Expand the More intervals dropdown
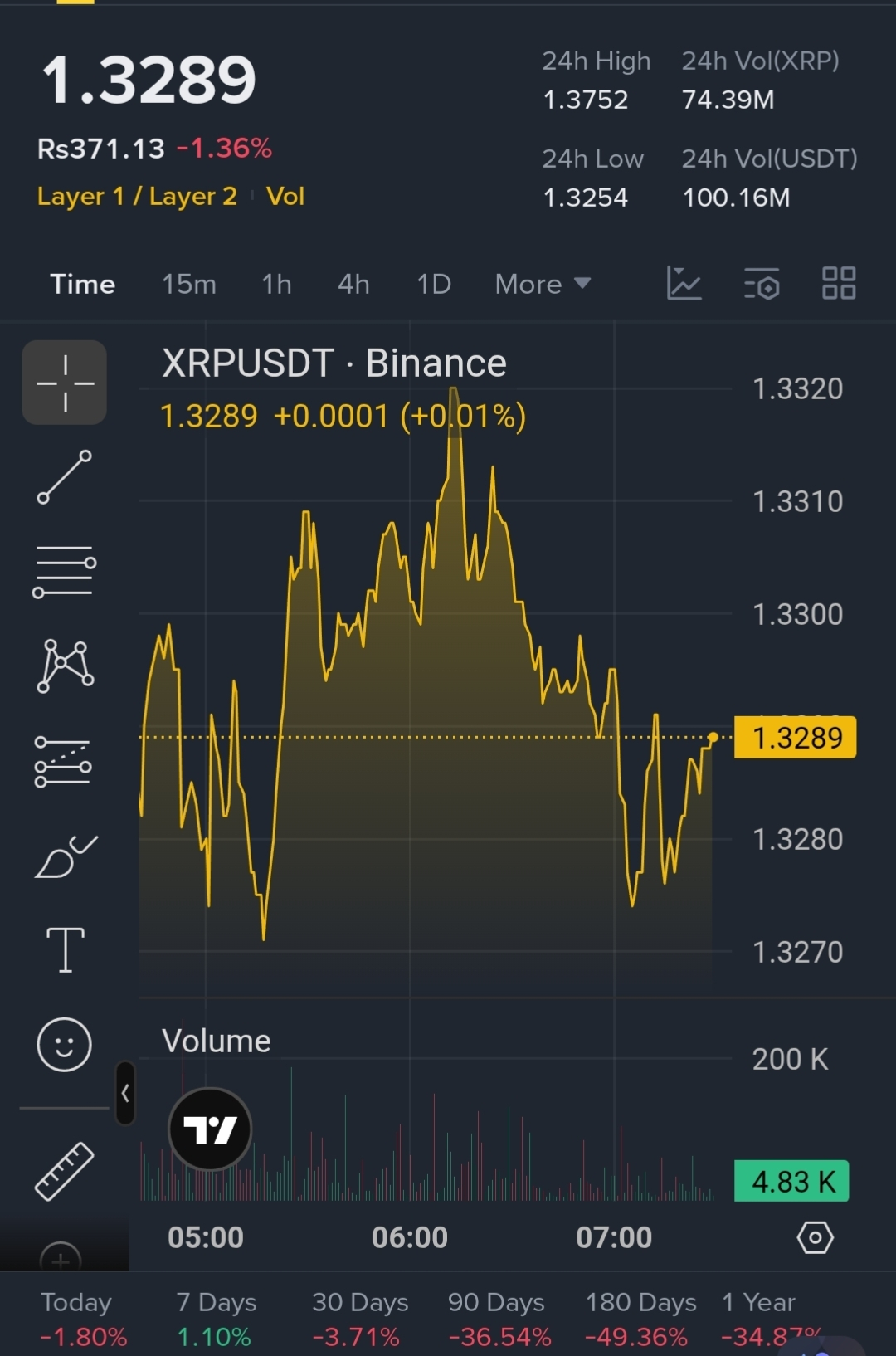 coord(543,285)
